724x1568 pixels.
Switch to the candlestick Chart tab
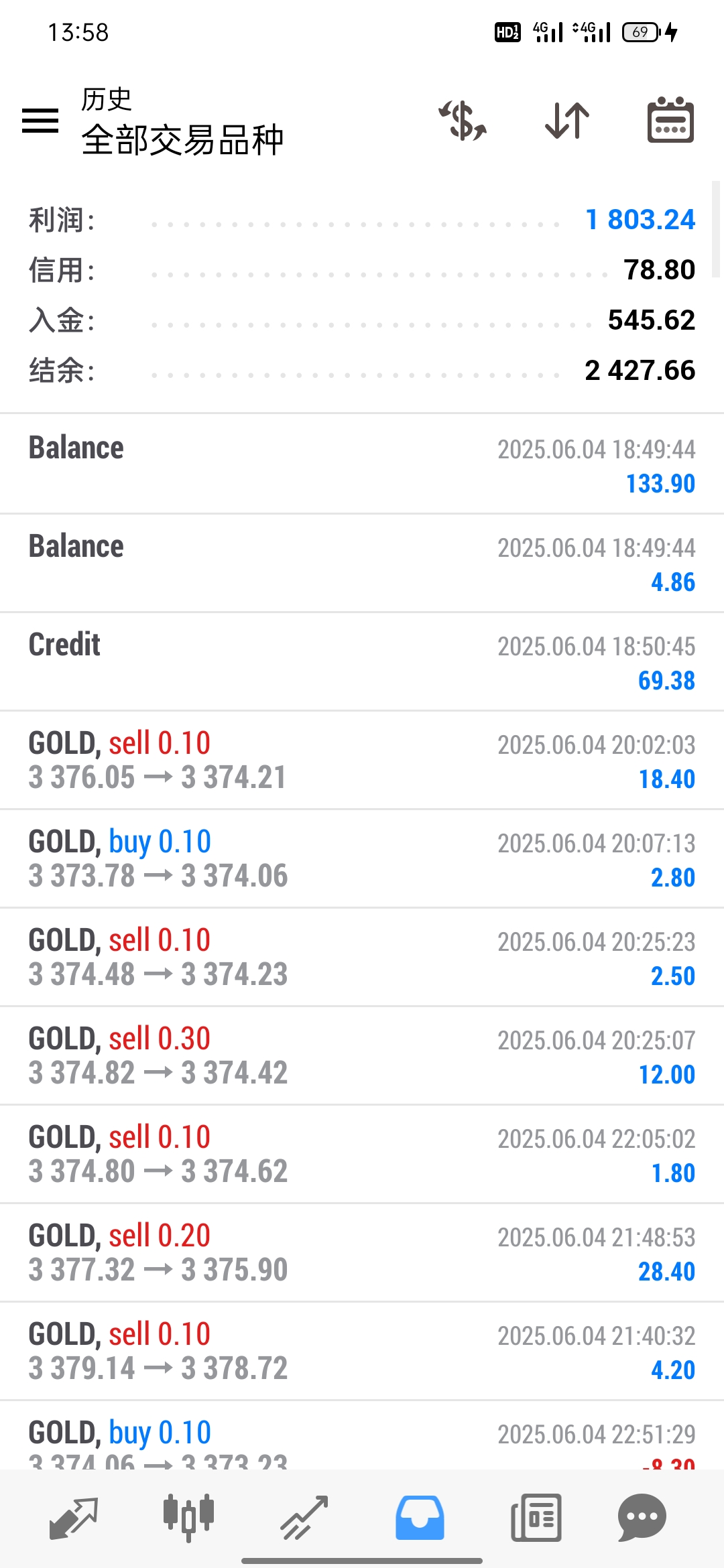pos(189,1516)
